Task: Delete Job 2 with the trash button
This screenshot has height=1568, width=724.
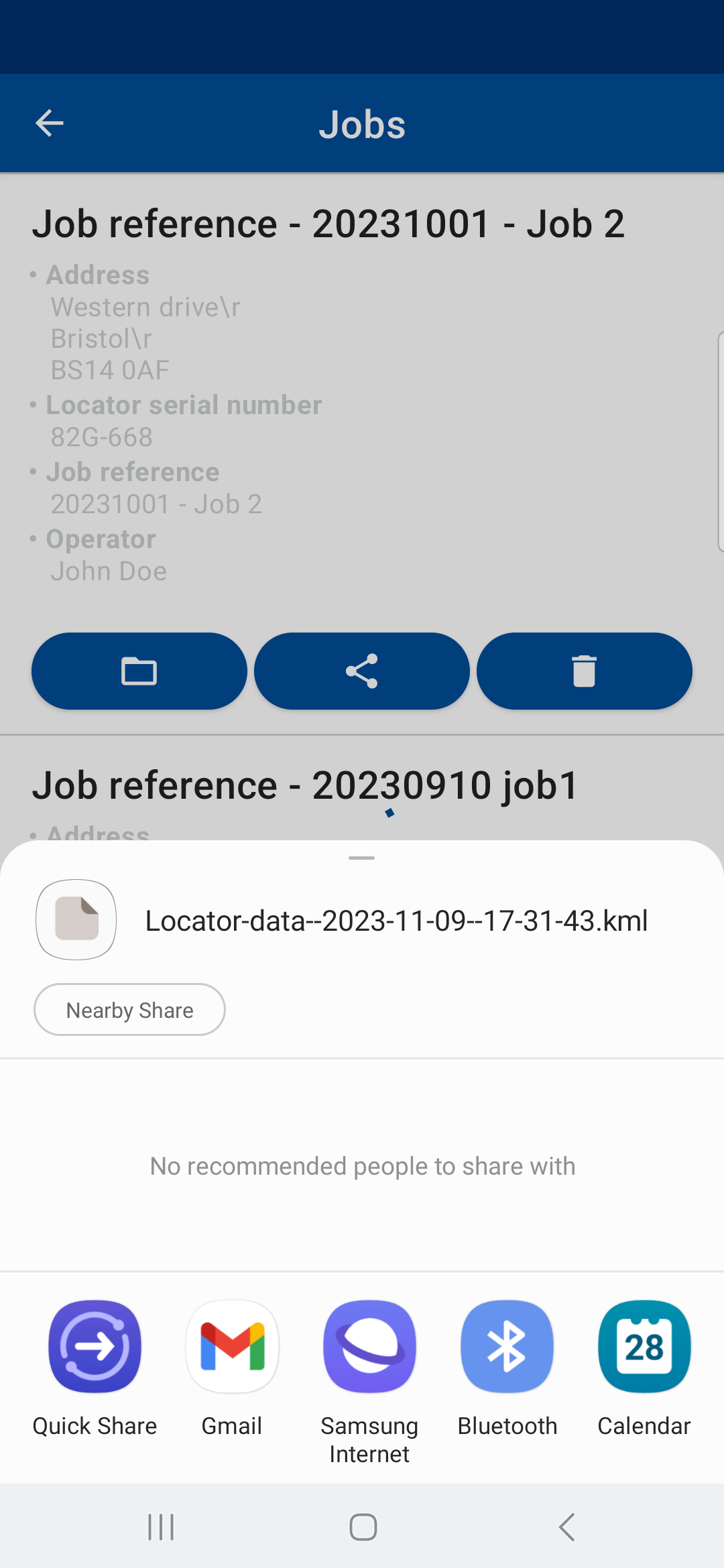Action: point(585,671)
